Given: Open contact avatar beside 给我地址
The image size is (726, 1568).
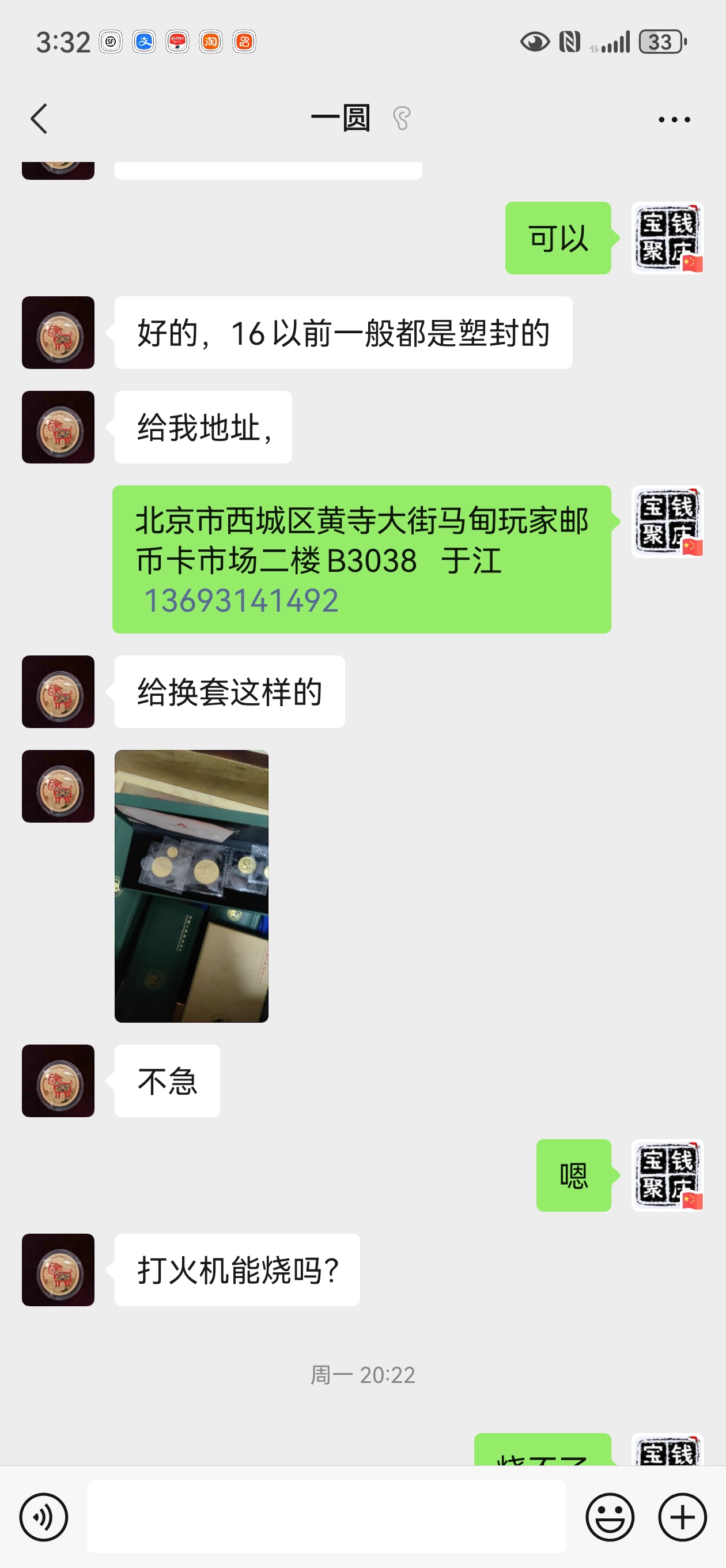Looking at the screenshot, I should pyautogui.click(x=58, y=427).
